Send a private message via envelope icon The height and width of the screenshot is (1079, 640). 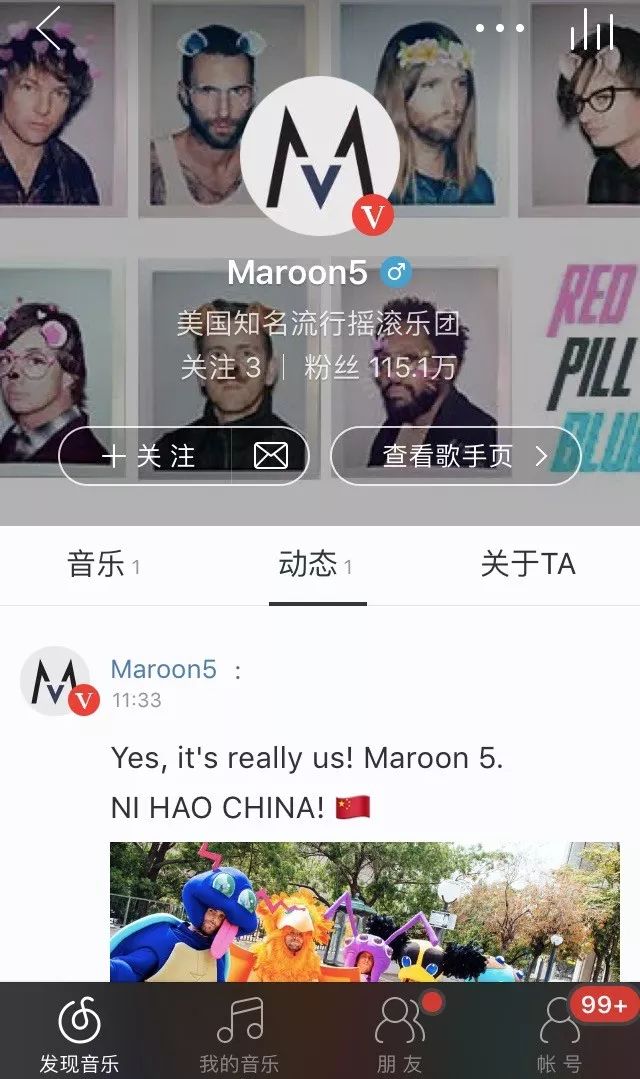pyautogui.click(x=270, y=456)
